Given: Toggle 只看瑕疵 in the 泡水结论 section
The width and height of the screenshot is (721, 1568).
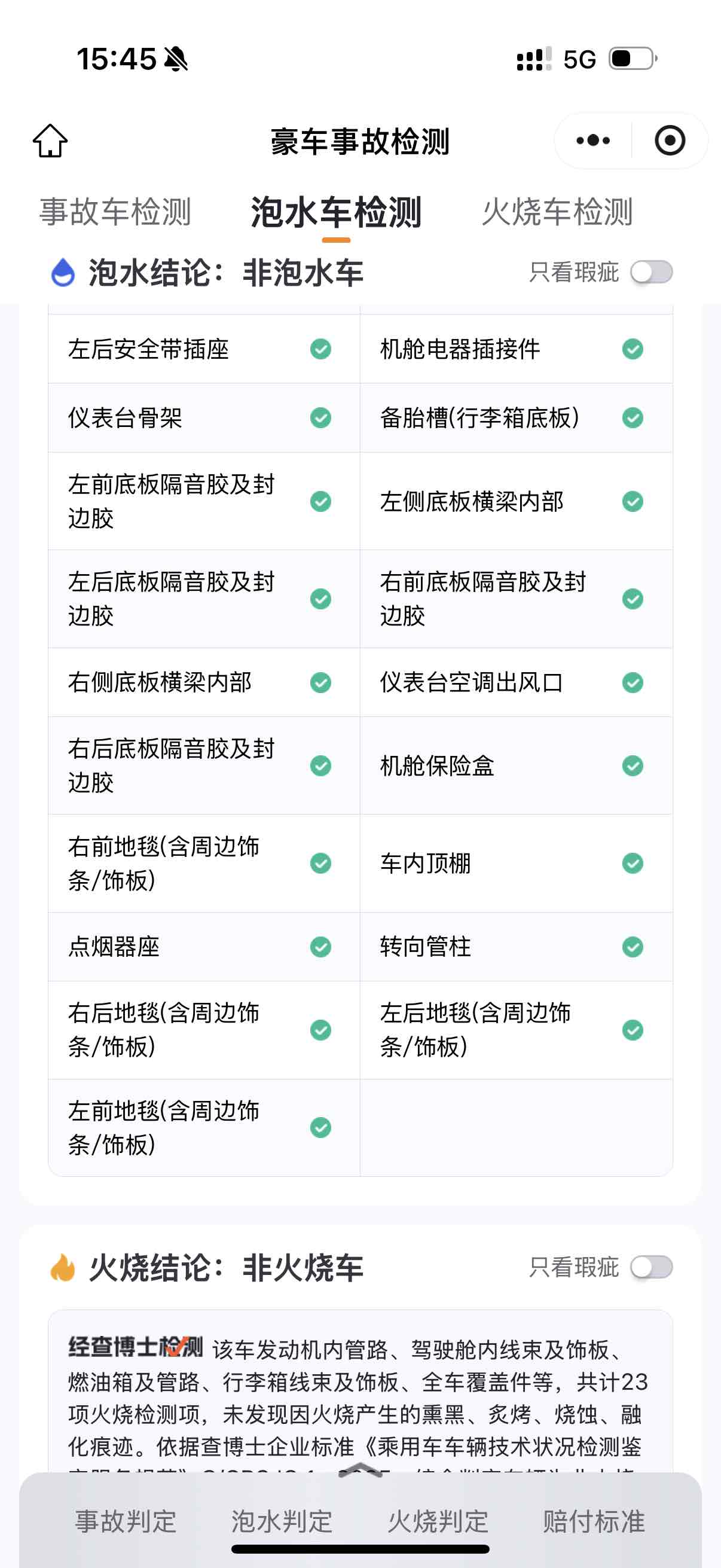Looking at the screenshot, I should point(651,272).
